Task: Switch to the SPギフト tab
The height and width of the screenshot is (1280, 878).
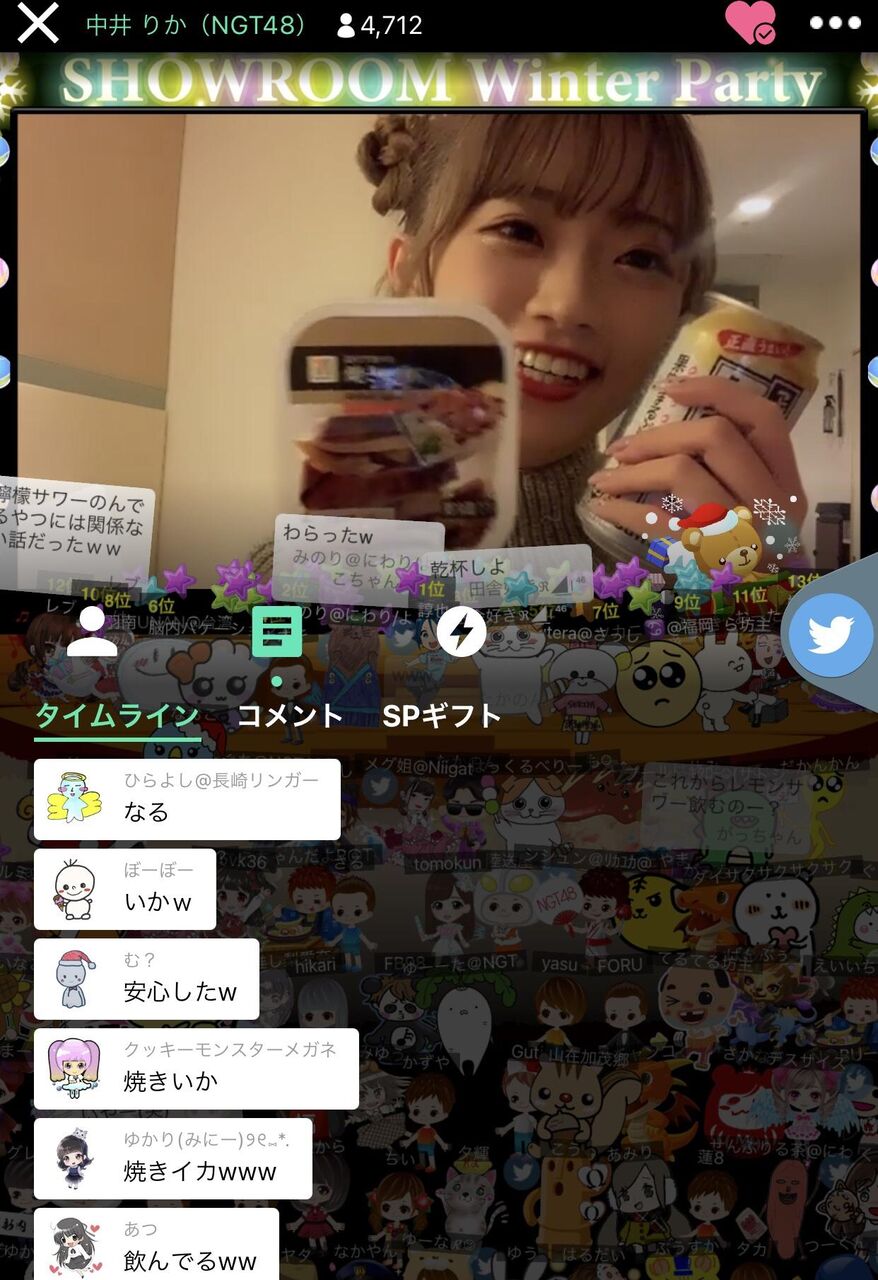Action: coord(440,715)
